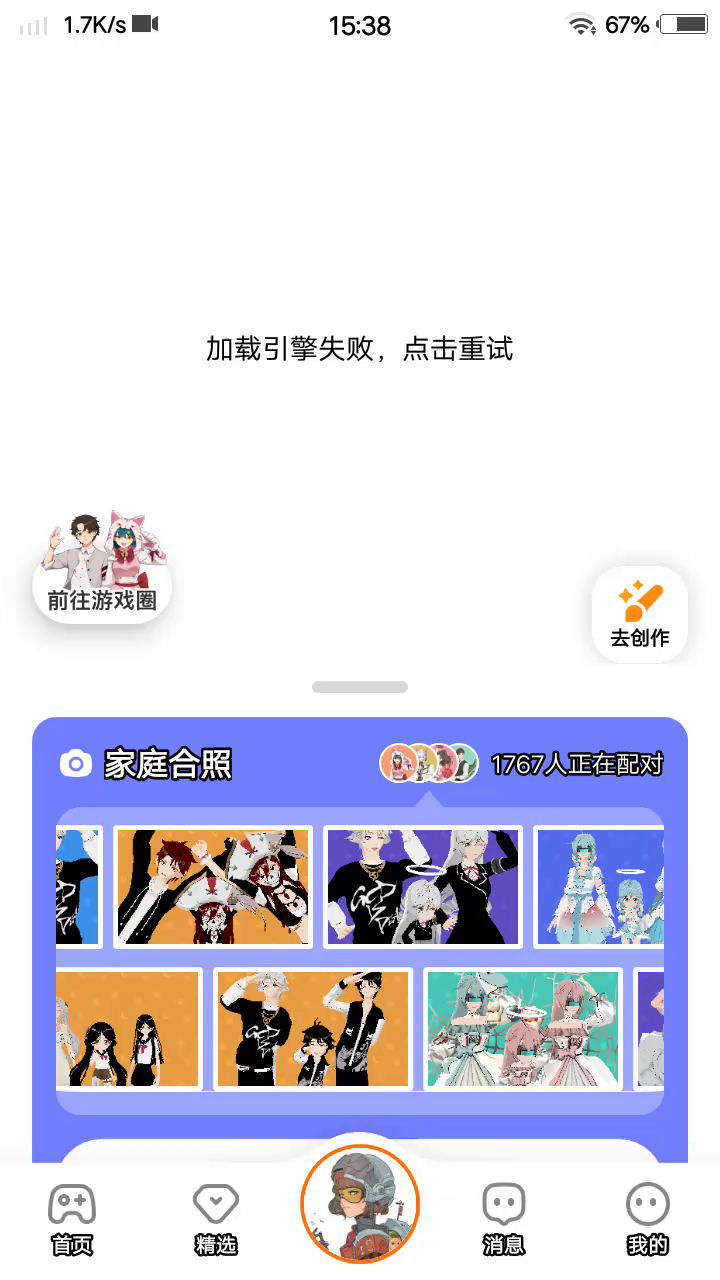The image size is (720, 1280).
Task: Open the black-outfit duo photo on purple background
Action: click(x=423, y=887)
